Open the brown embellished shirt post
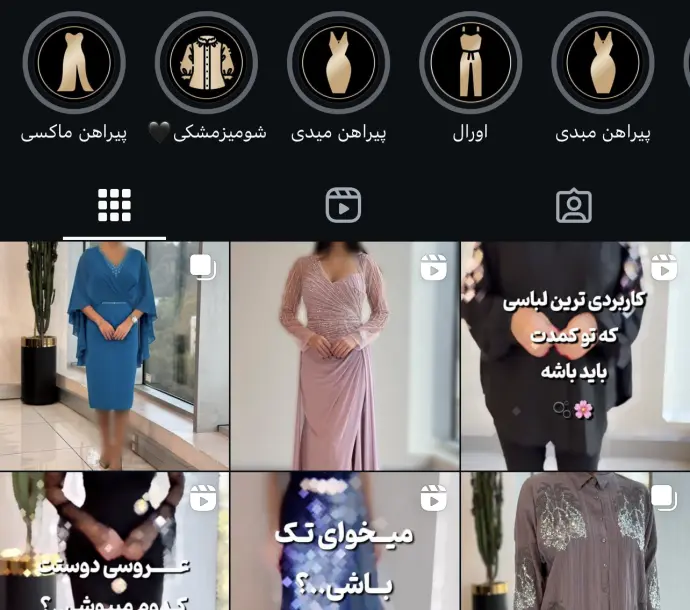The height and width of the screenshot is (610, 690). pos(575,542)
